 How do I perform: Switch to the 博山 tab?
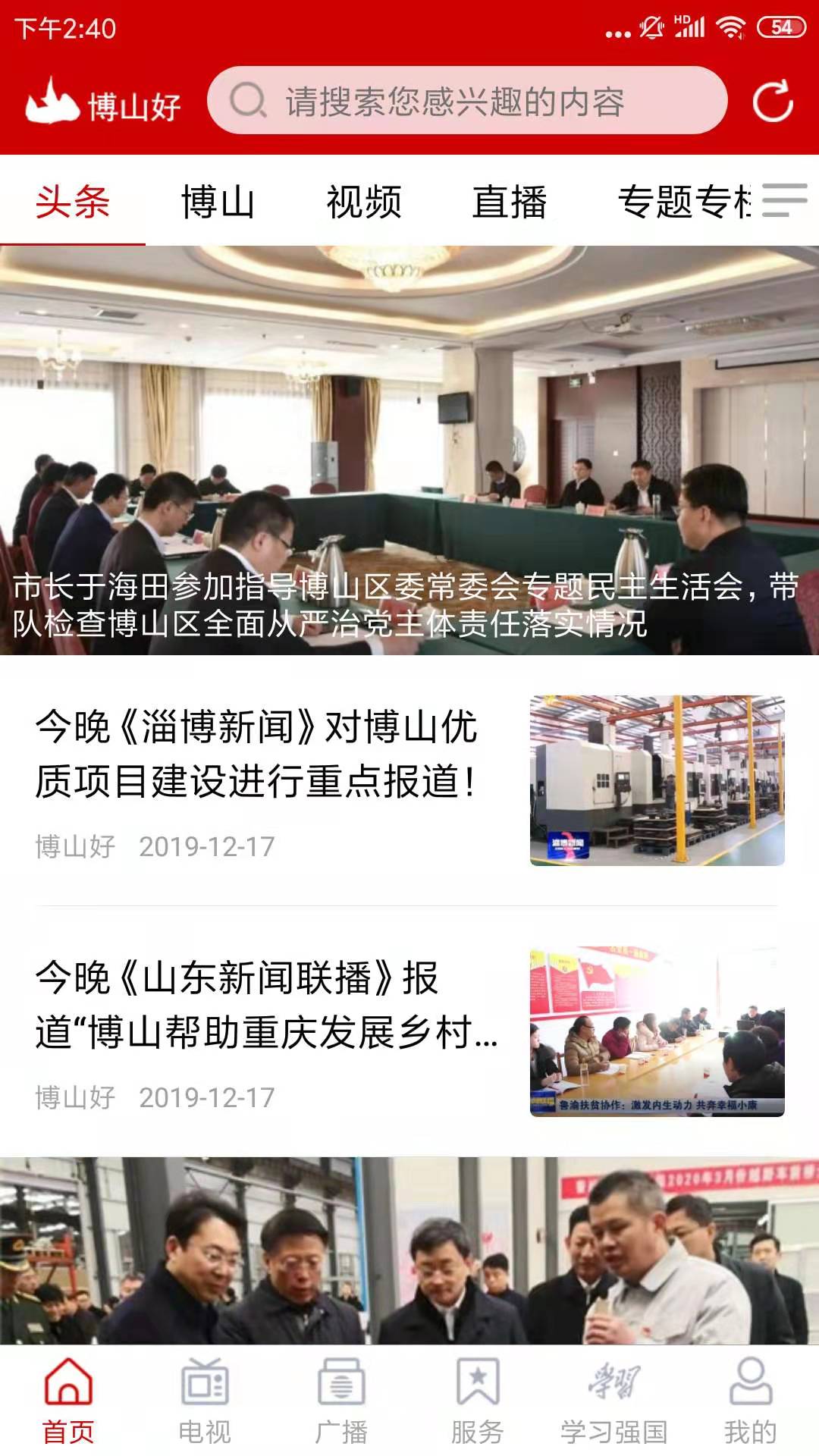[x=218, y=202]
